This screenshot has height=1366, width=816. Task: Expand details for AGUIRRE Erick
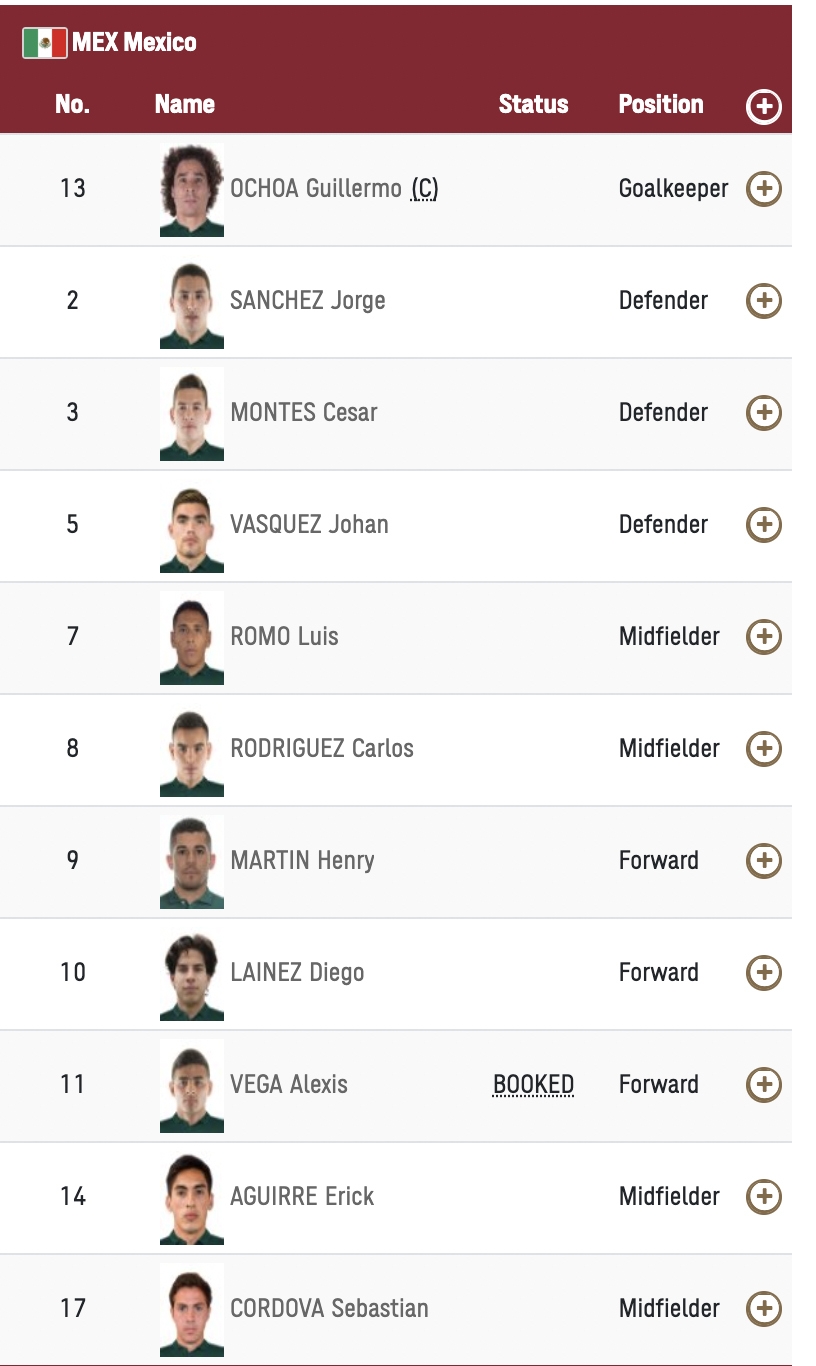pyautogui.click(x=764, y=1197)
